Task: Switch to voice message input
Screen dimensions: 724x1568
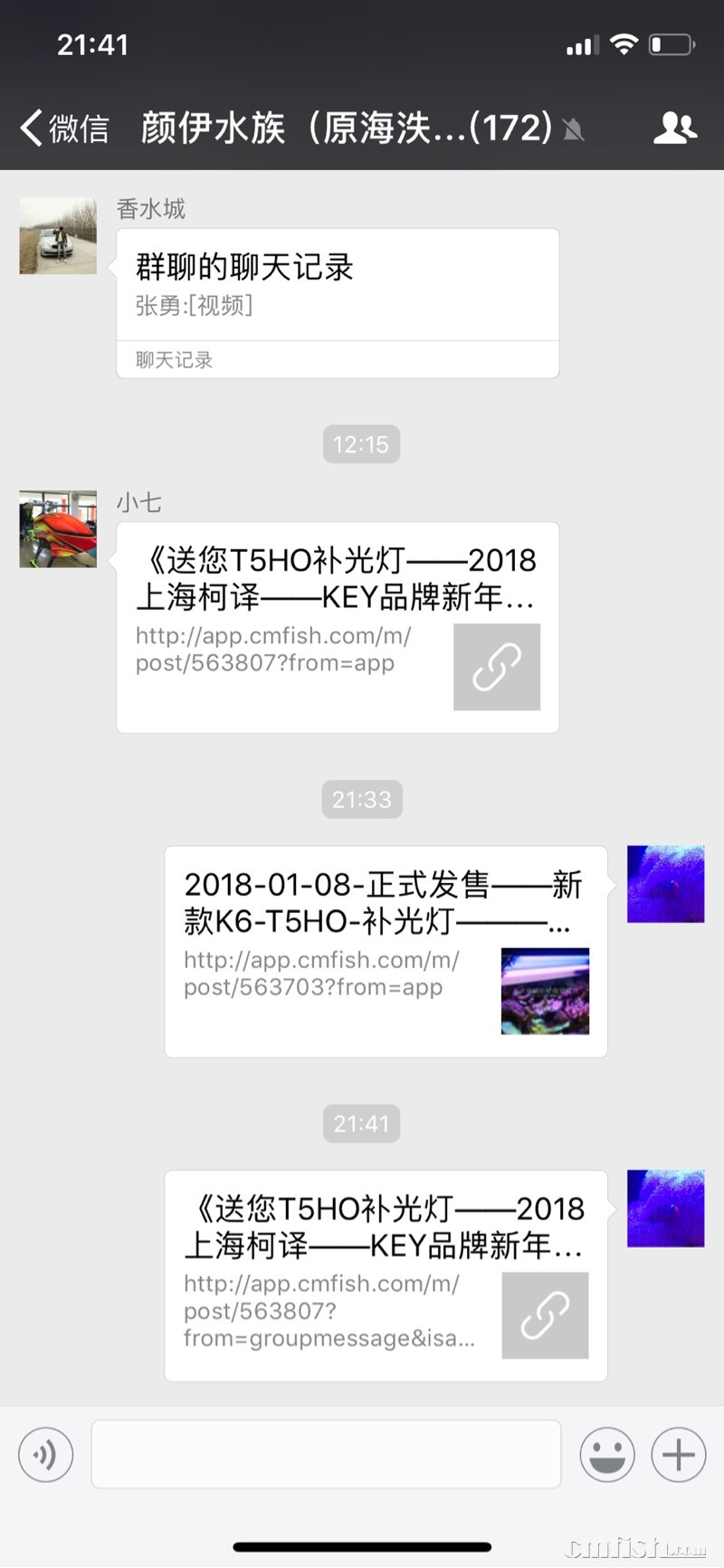Action: point(45,1454)
